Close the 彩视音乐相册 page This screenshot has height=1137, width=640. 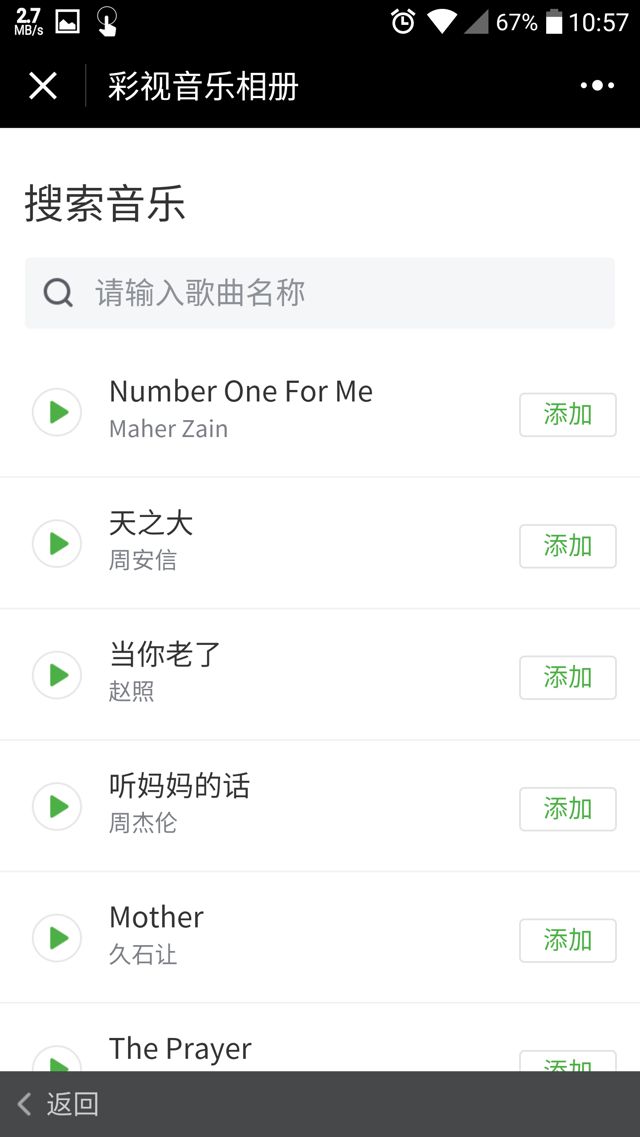pos(43,86)
